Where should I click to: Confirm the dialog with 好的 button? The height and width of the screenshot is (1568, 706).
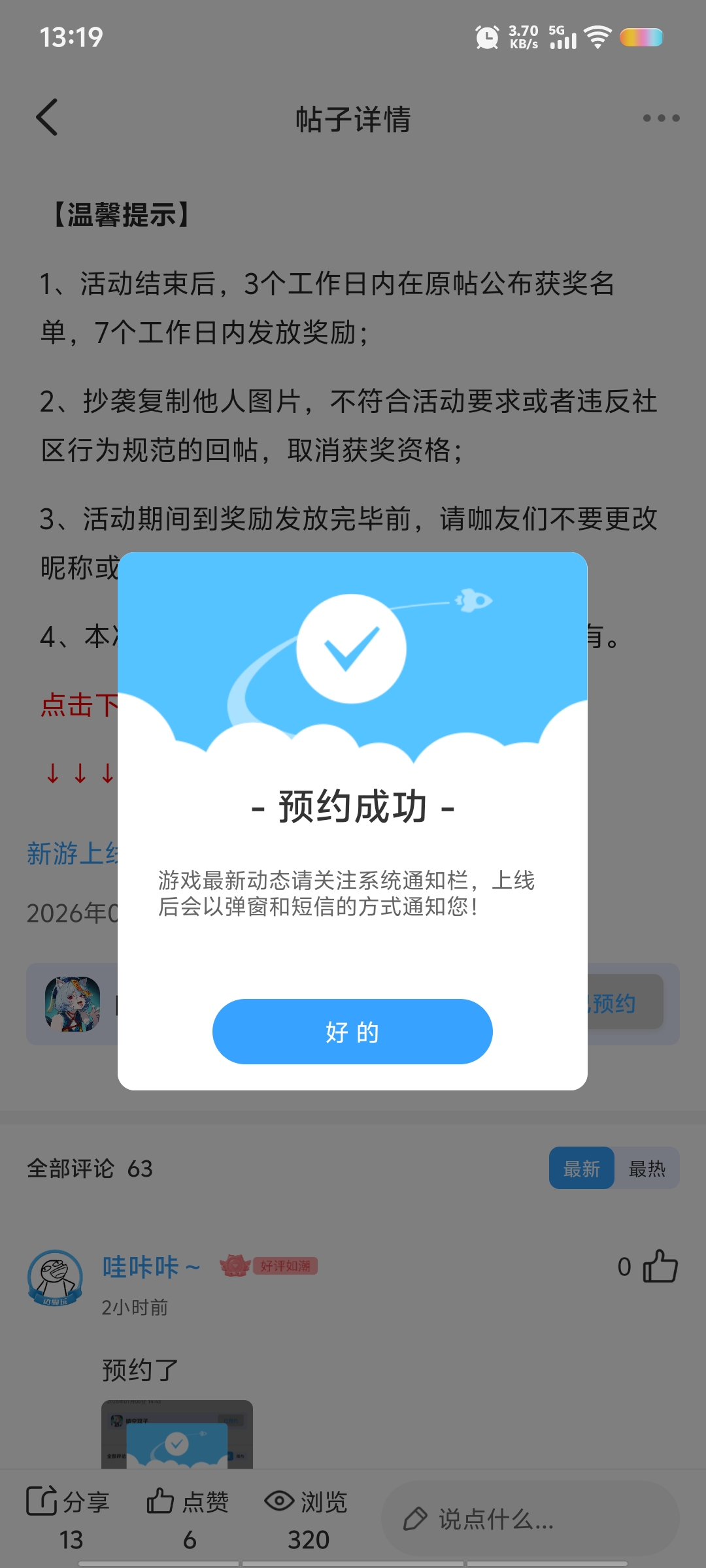[352, 1032]
